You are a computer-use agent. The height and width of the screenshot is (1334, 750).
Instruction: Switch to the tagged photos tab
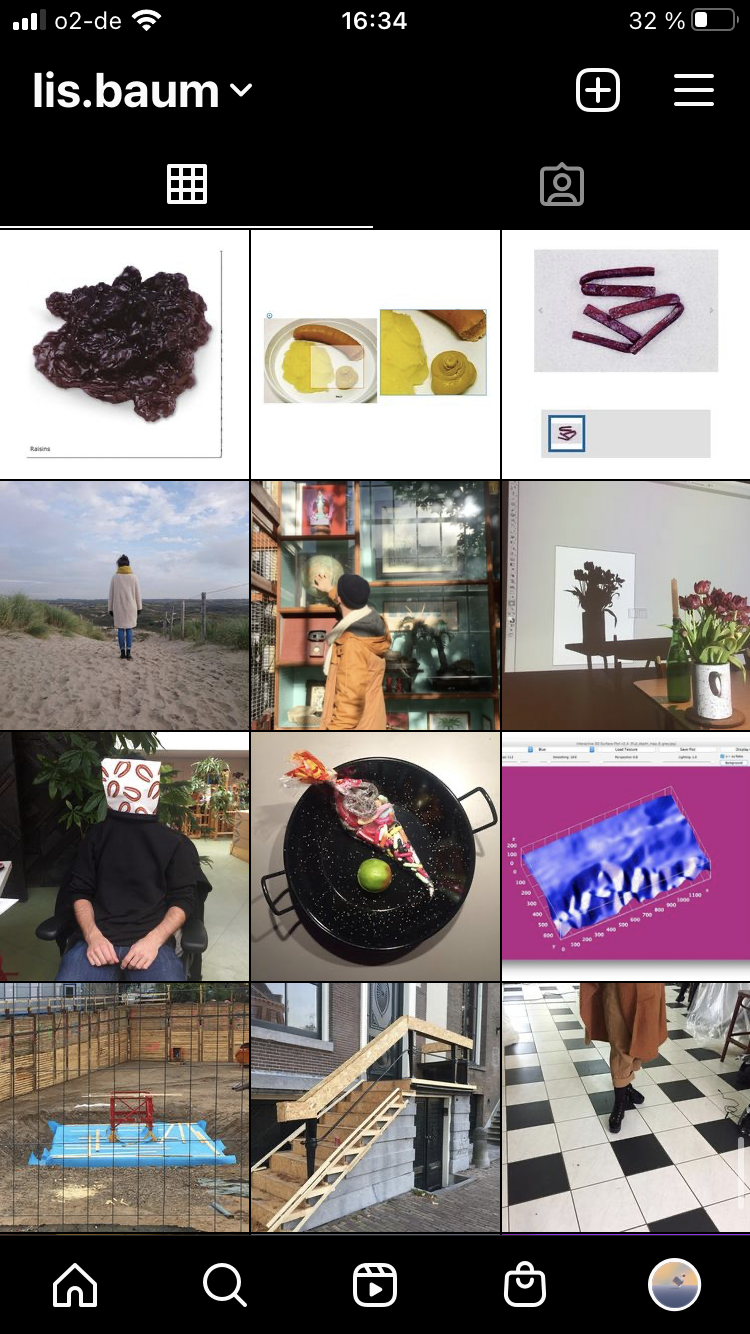(562, 185)
